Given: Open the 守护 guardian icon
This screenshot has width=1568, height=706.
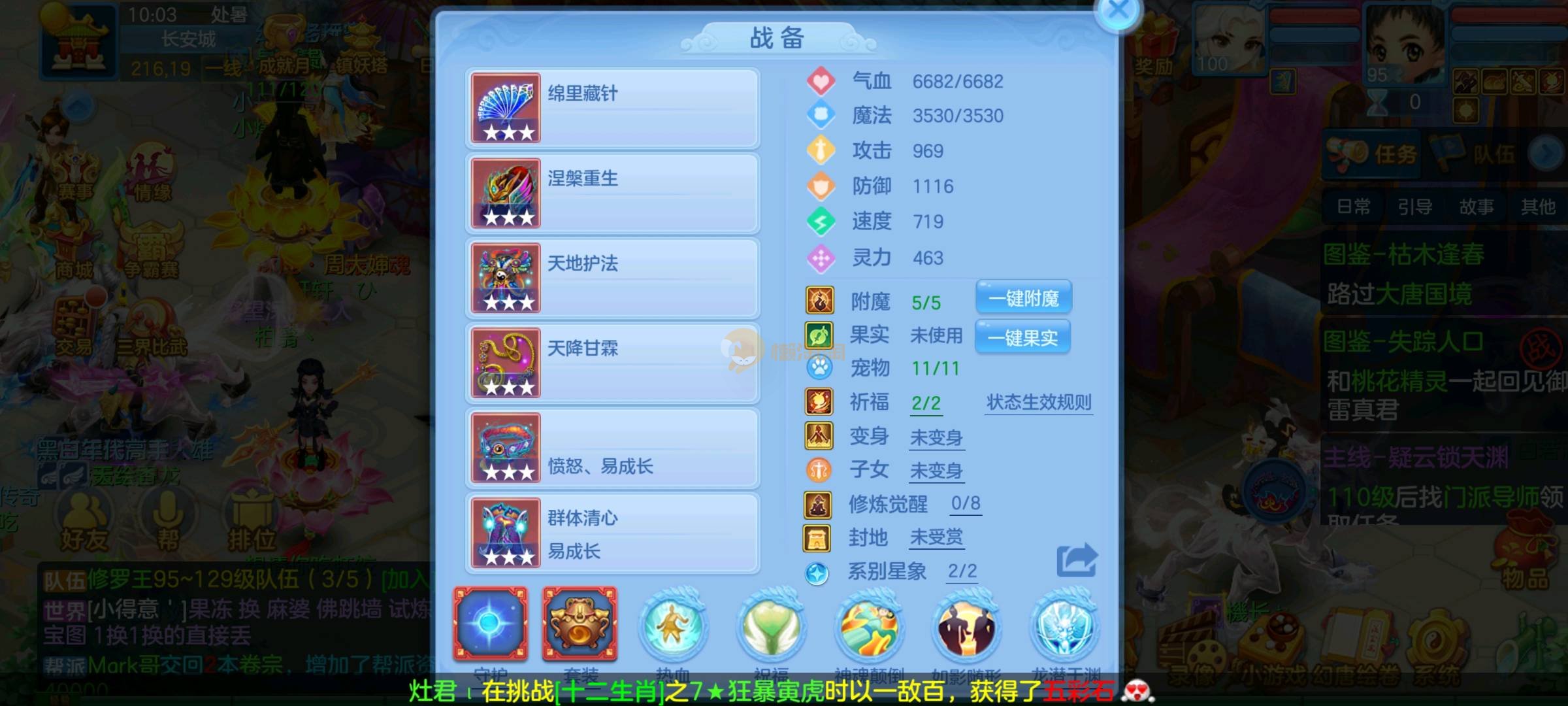Looking at the screenshot, I should coord(491,624).
